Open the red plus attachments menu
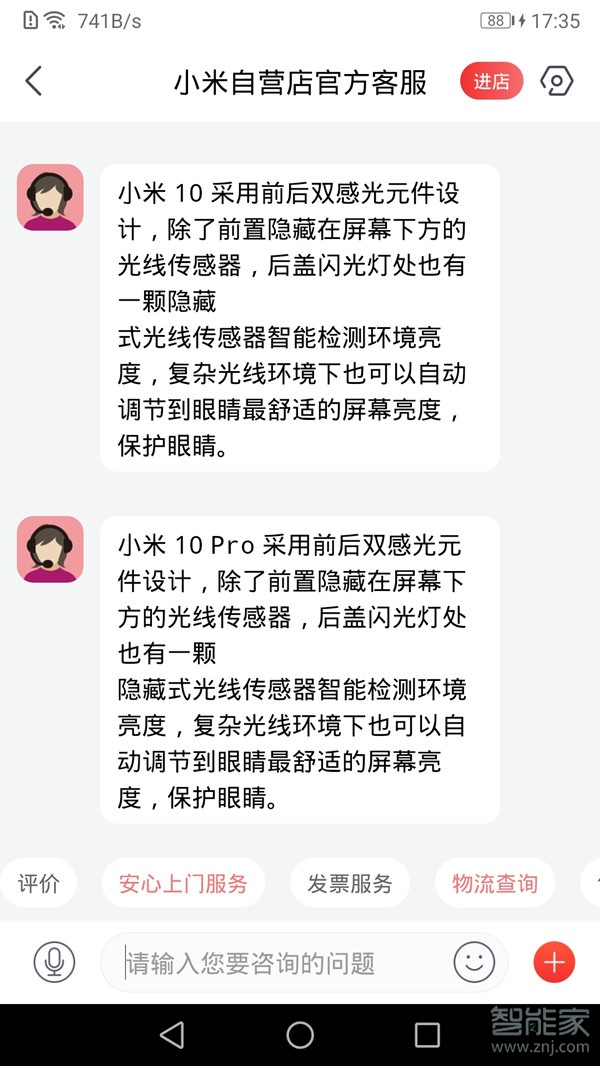Screen dimensions: 600x1066 (x=554, y=963)
